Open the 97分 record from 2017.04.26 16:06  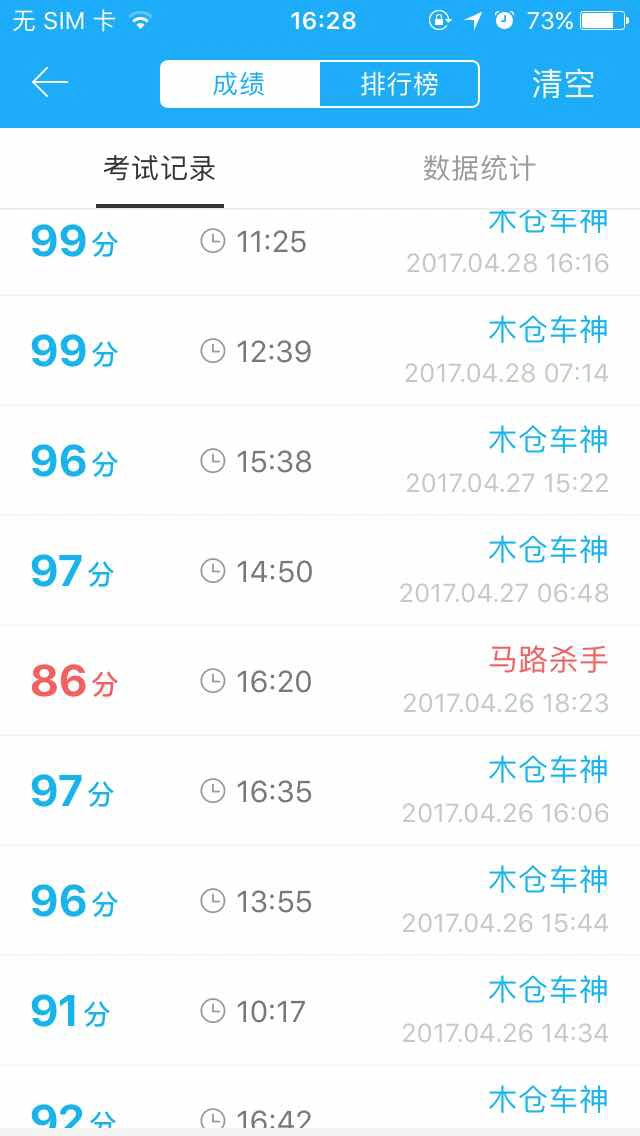coord(320,790)
